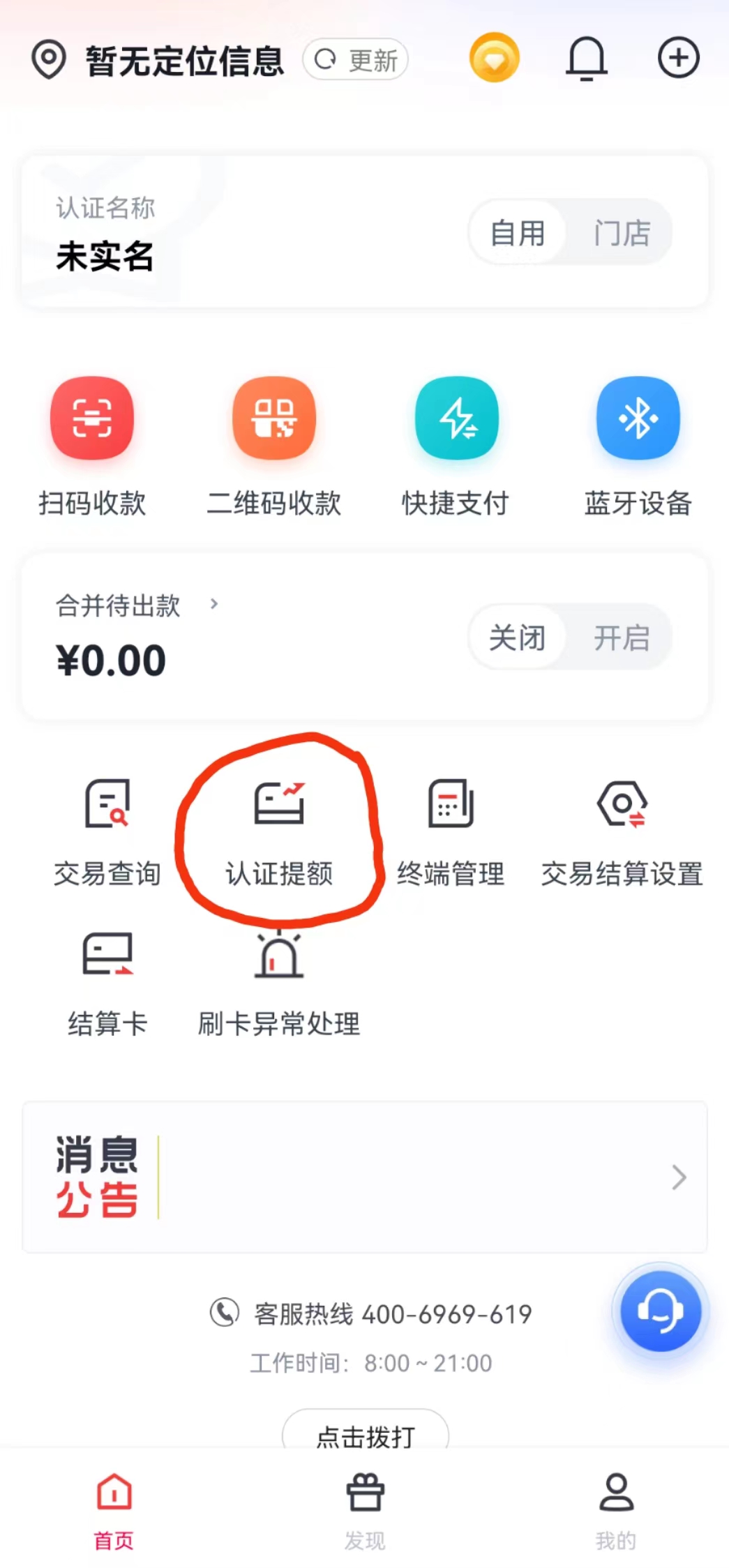Screen dimensions: 729x1568
Task: Open the notifications bell
Action: tap(586, 58)
